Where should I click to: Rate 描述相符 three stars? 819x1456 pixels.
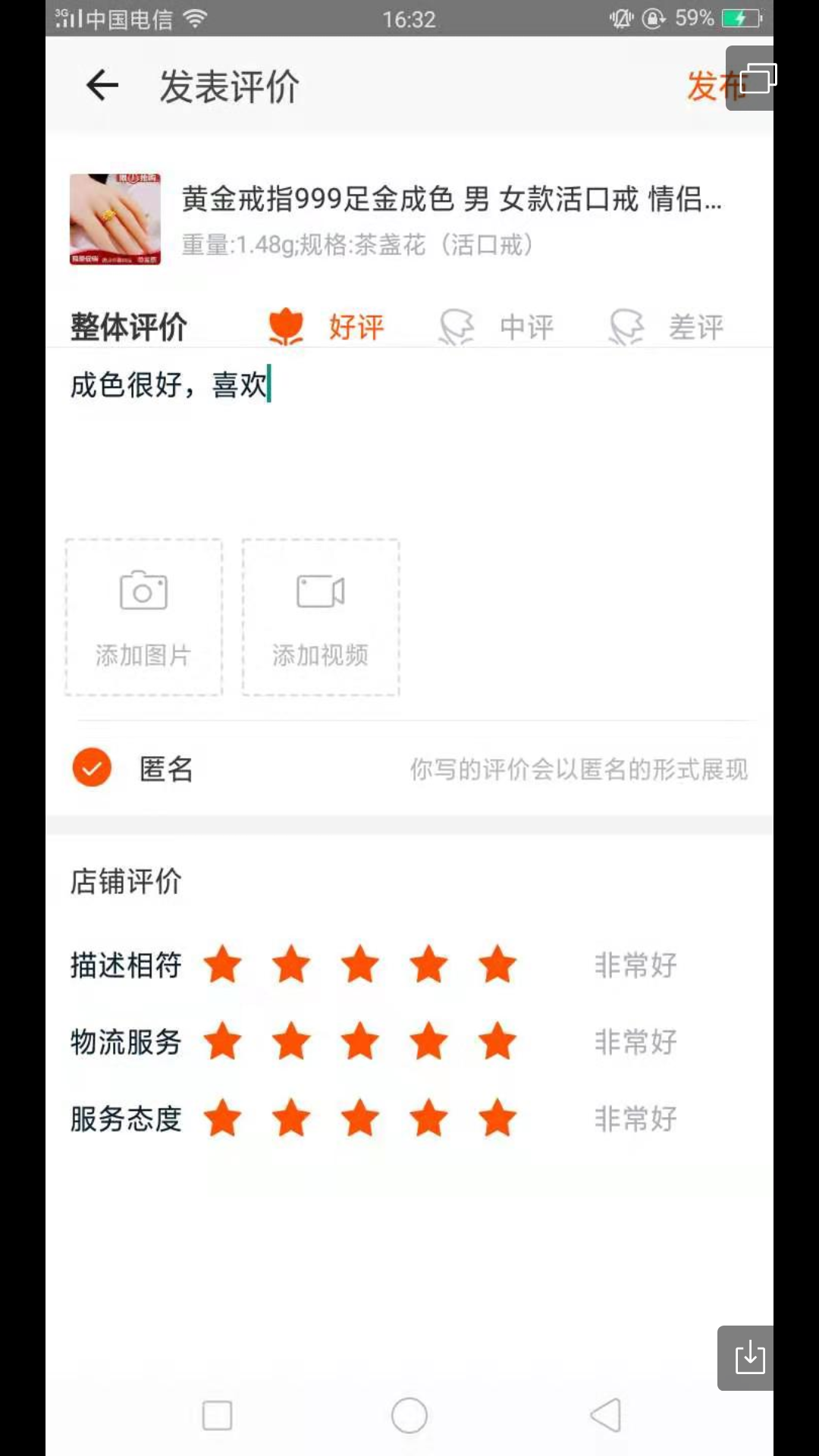coord(360,965)
